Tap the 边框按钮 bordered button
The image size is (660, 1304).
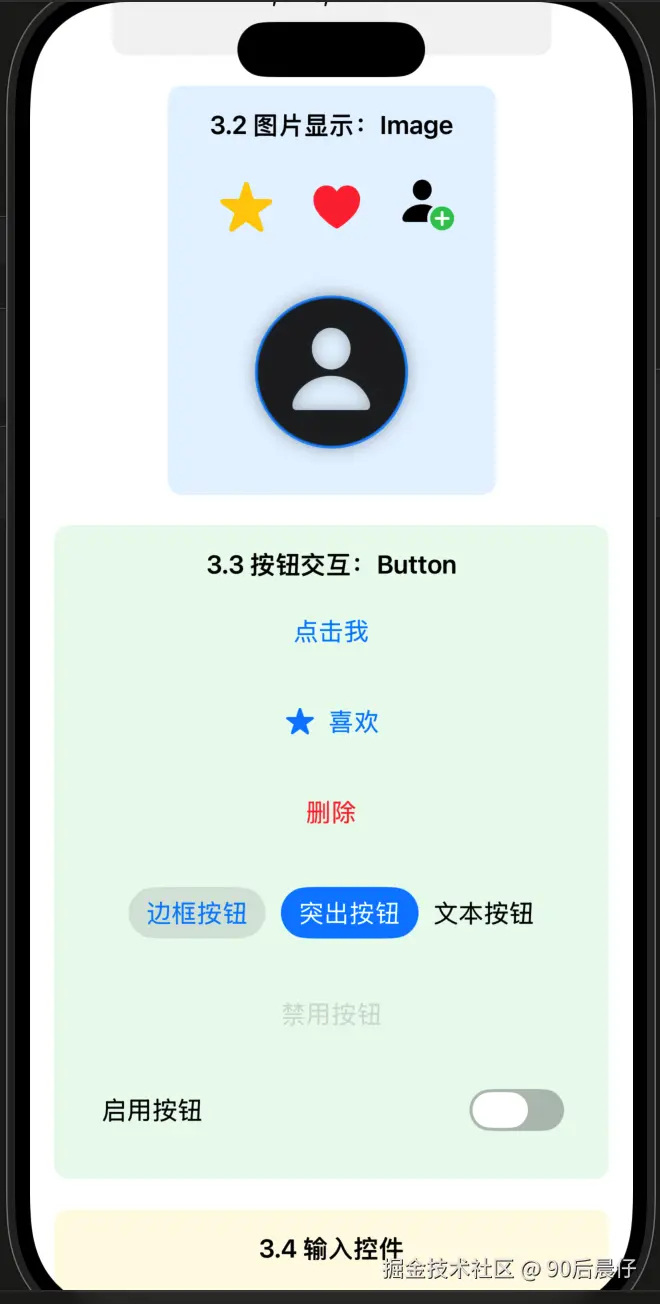point(197,913)
